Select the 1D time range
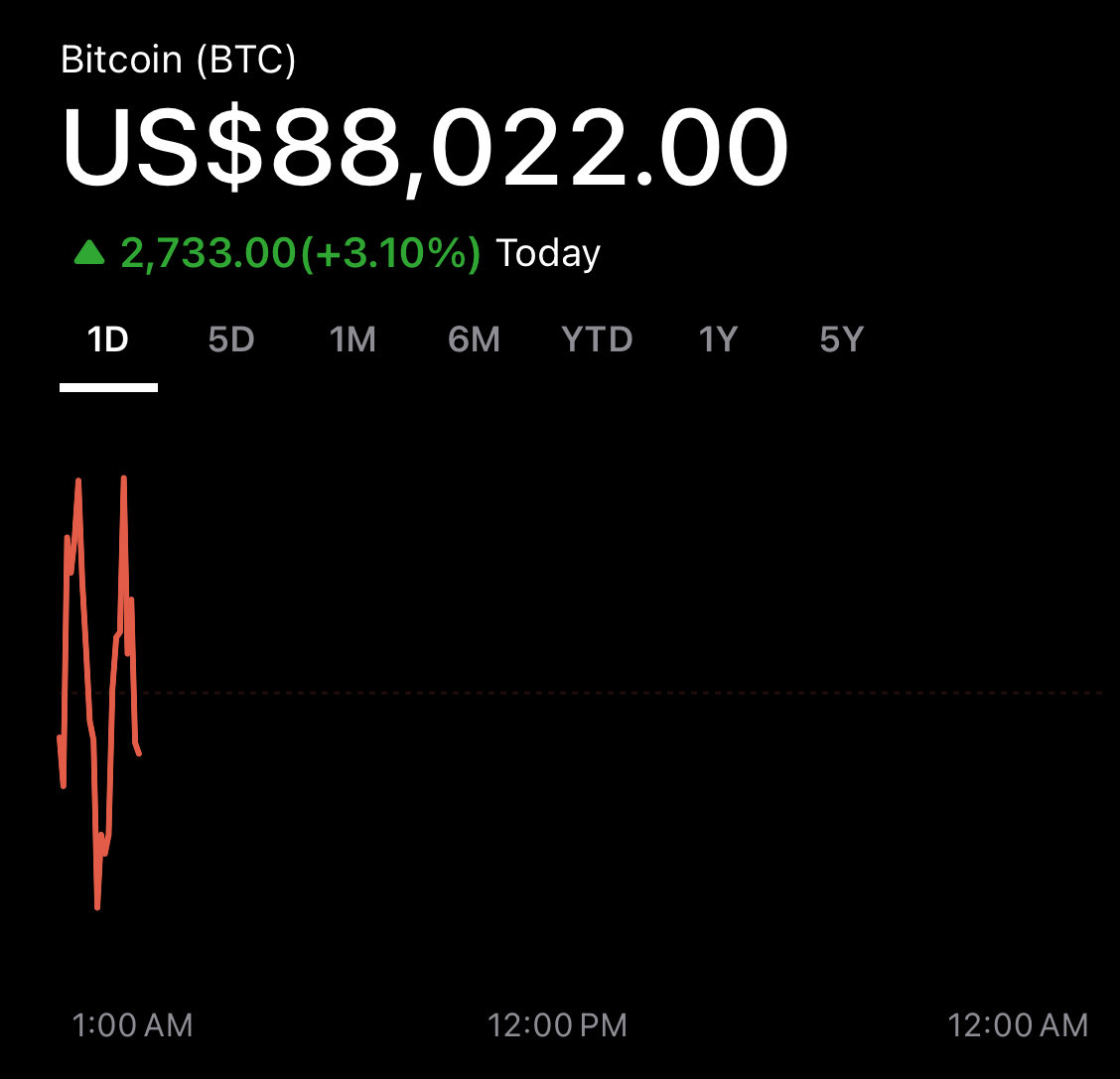The width and height of the screenshot is (1120, 1079). (x=108, y=340)
